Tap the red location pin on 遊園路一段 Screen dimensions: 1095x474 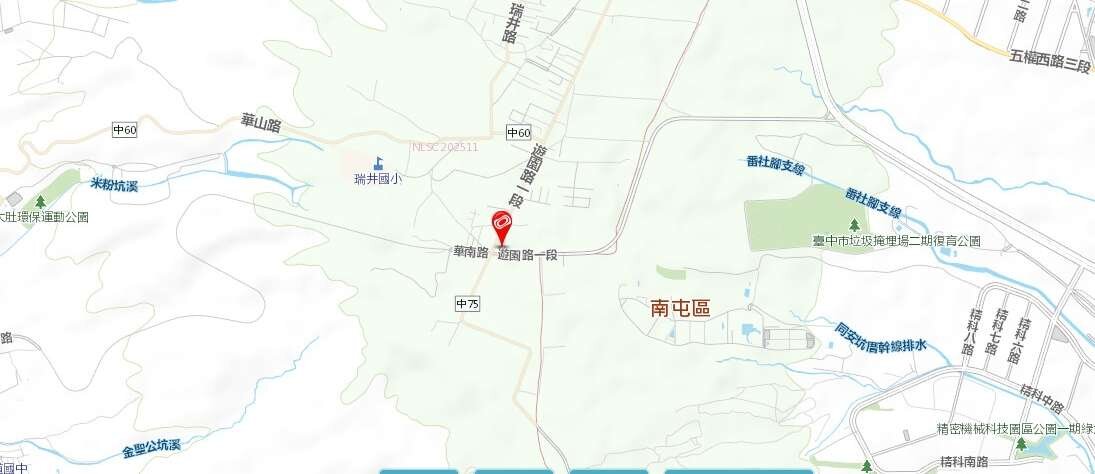click(502, 227)
